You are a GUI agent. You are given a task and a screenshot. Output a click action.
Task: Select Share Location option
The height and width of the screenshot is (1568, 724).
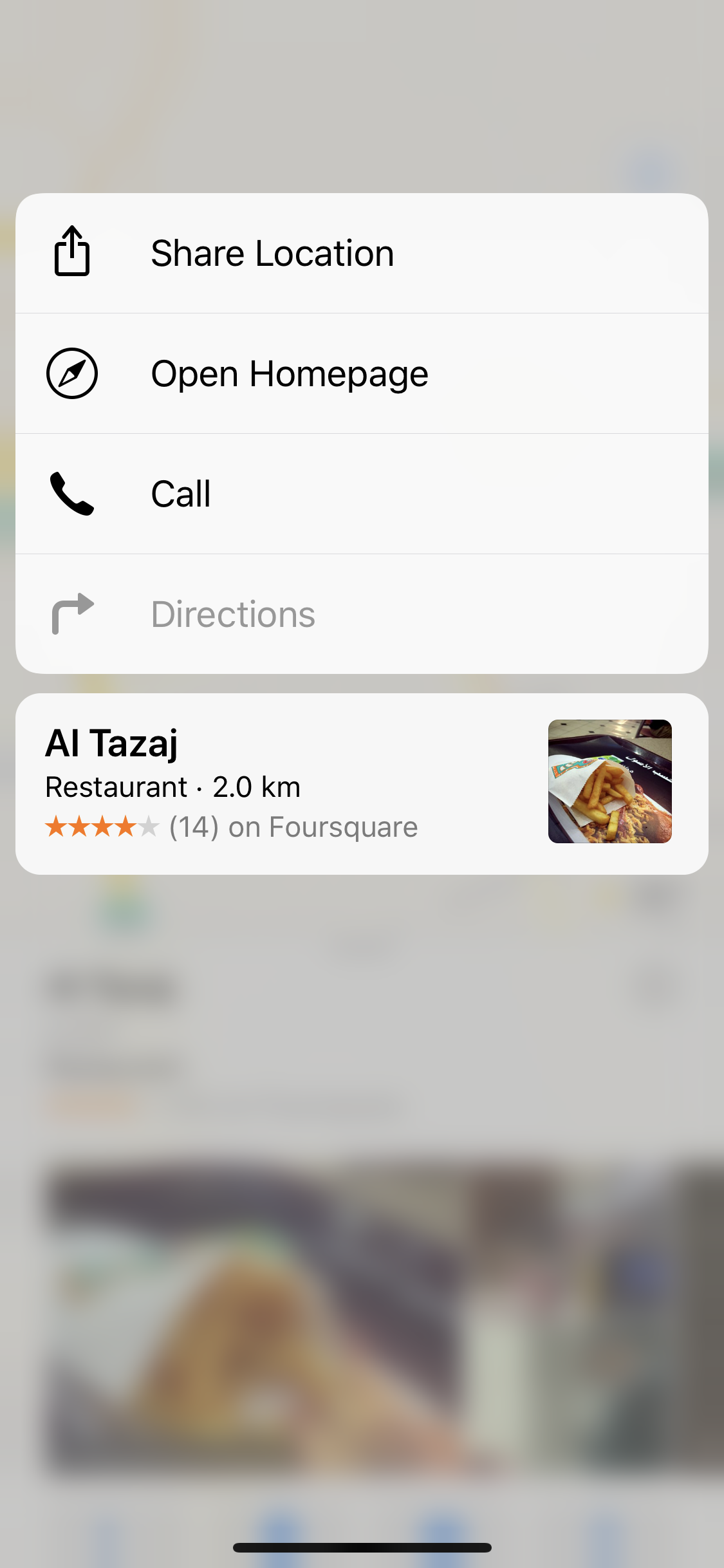[360, 254]
